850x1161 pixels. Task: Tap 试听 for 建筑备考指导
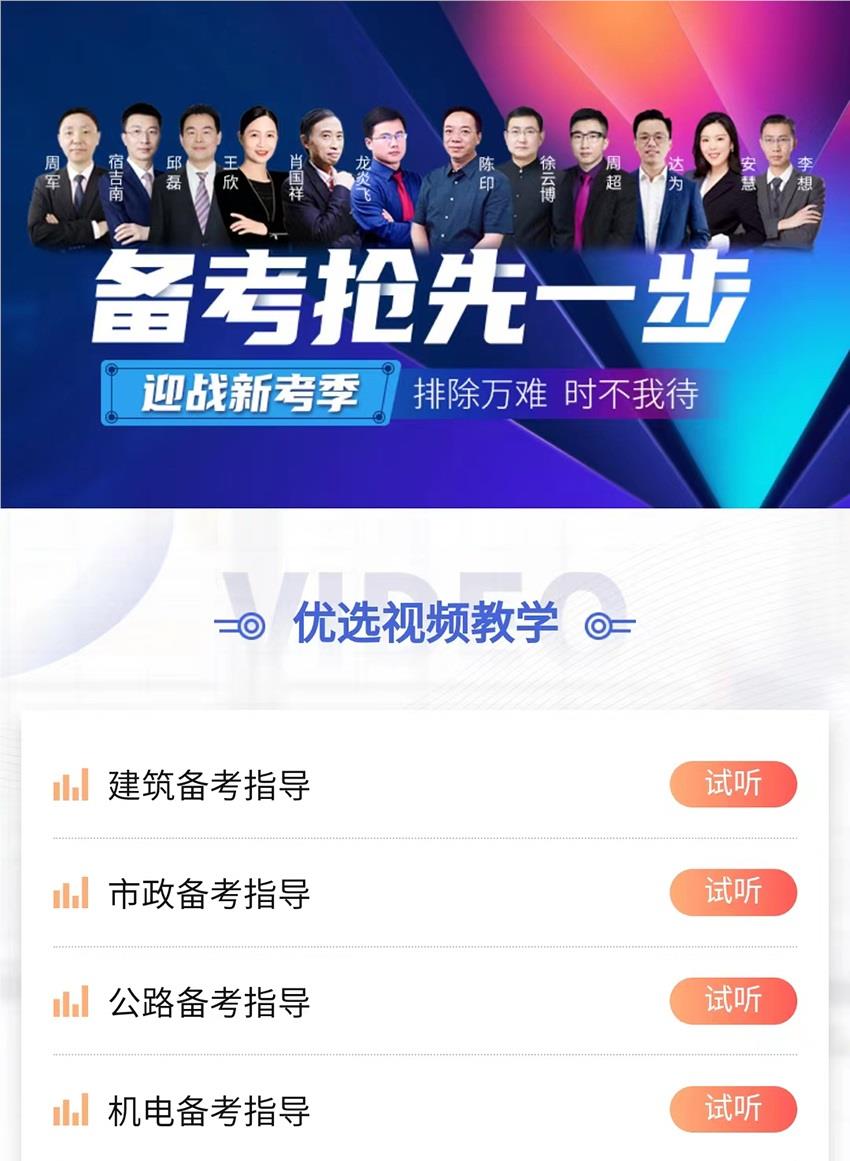point(732,784)
